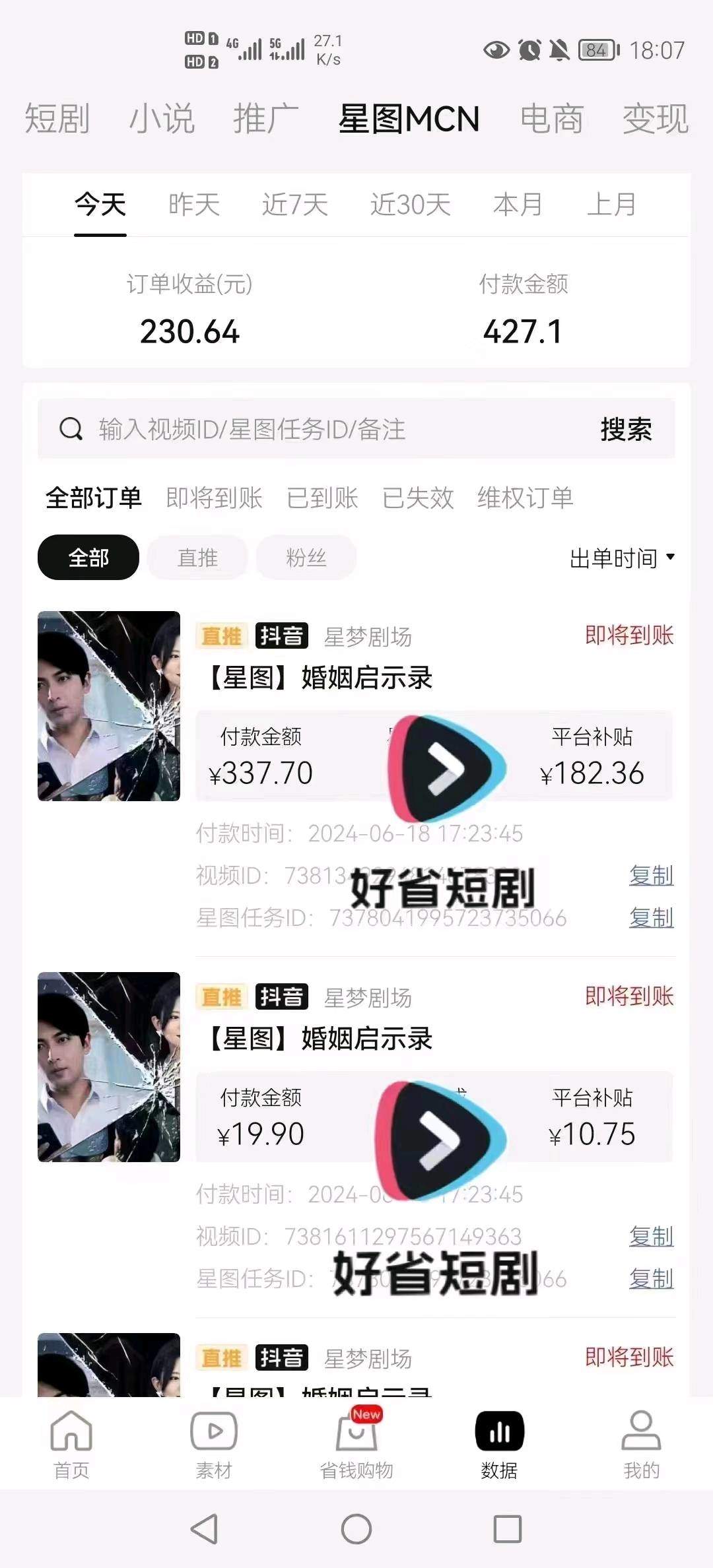Select the 本月 period

pos(518,205)
